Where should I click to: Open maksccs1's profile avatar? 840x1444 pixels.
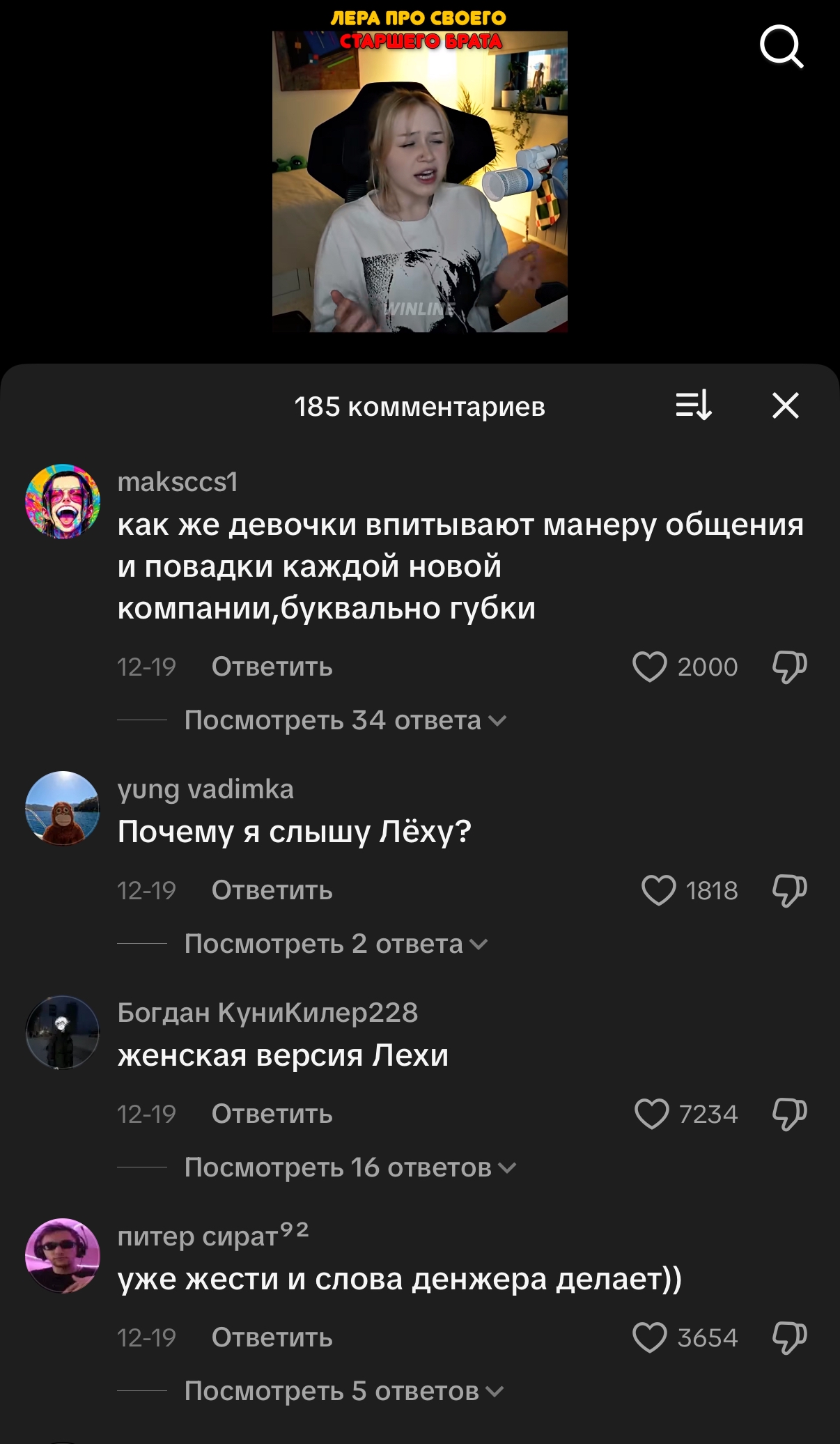[x=63, y=502]
